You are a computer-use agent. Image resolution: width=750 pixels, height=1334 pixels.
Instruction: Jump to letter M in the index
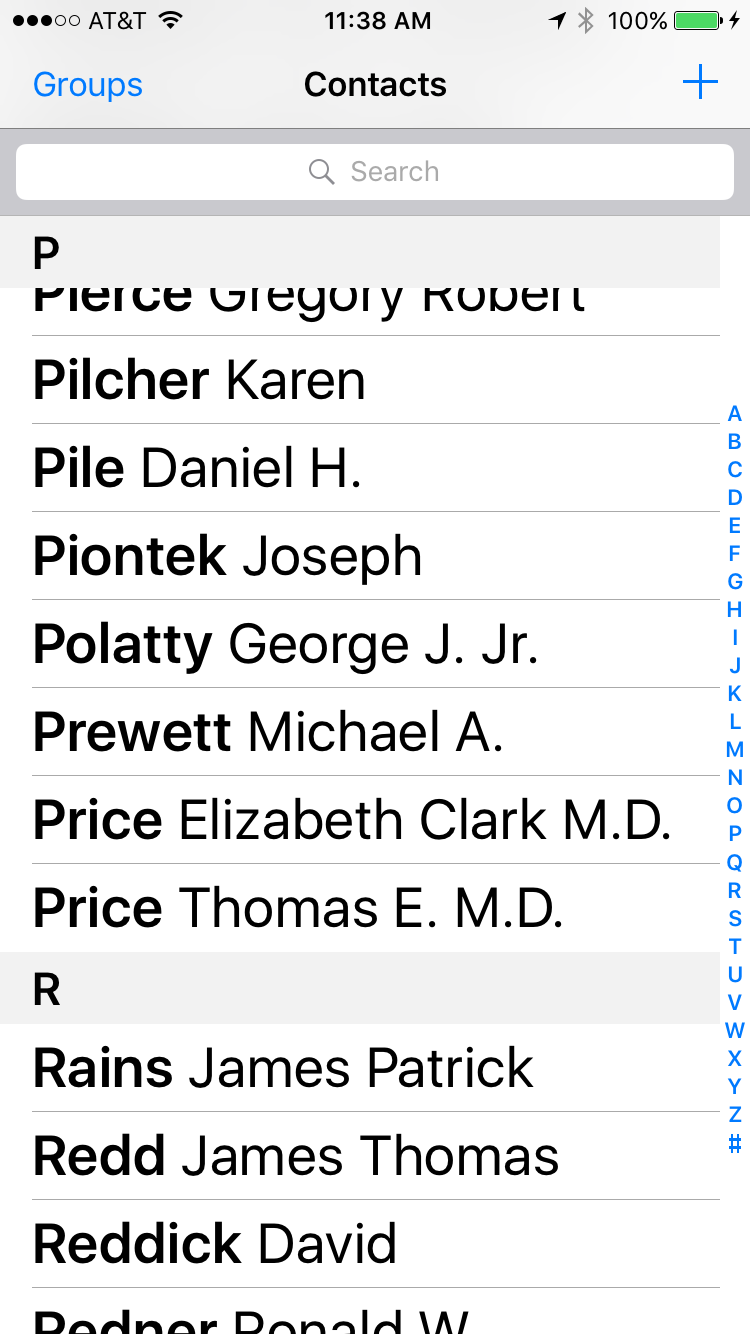[735, 750]
